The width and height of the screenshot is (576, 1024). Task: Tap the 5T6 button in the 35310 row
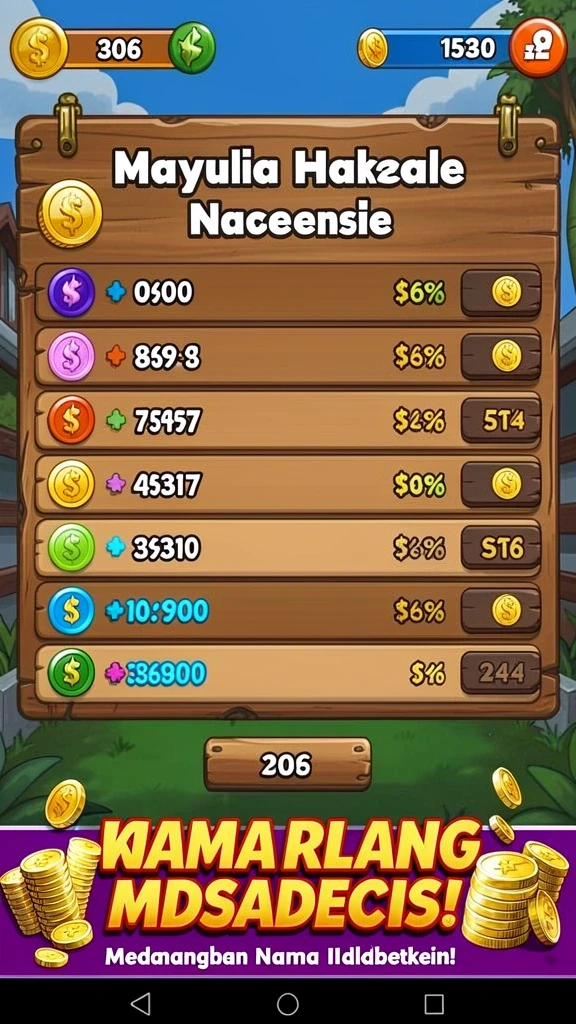501,547
